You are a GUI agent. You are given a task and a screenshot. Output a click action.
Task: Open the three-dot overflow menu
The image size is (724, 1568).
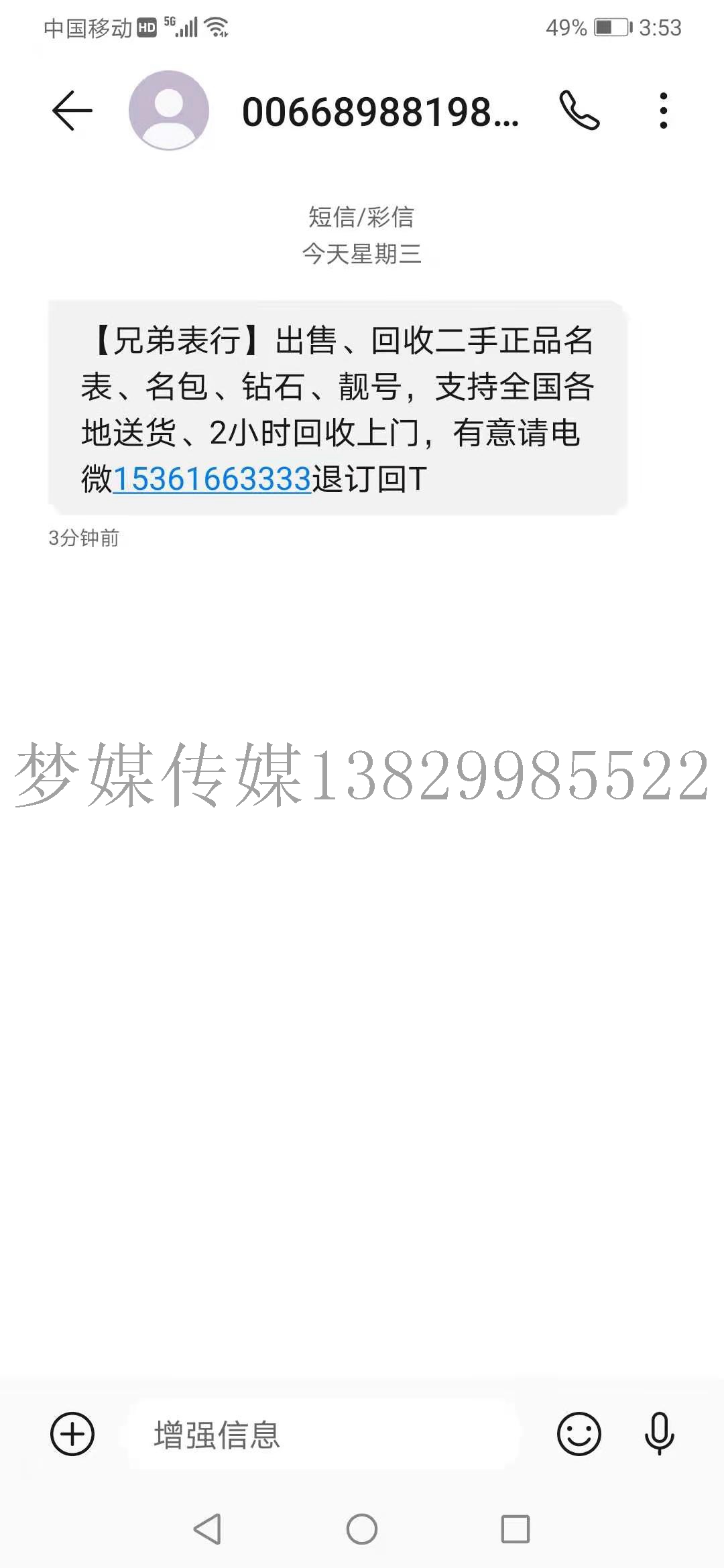(664, 111)
